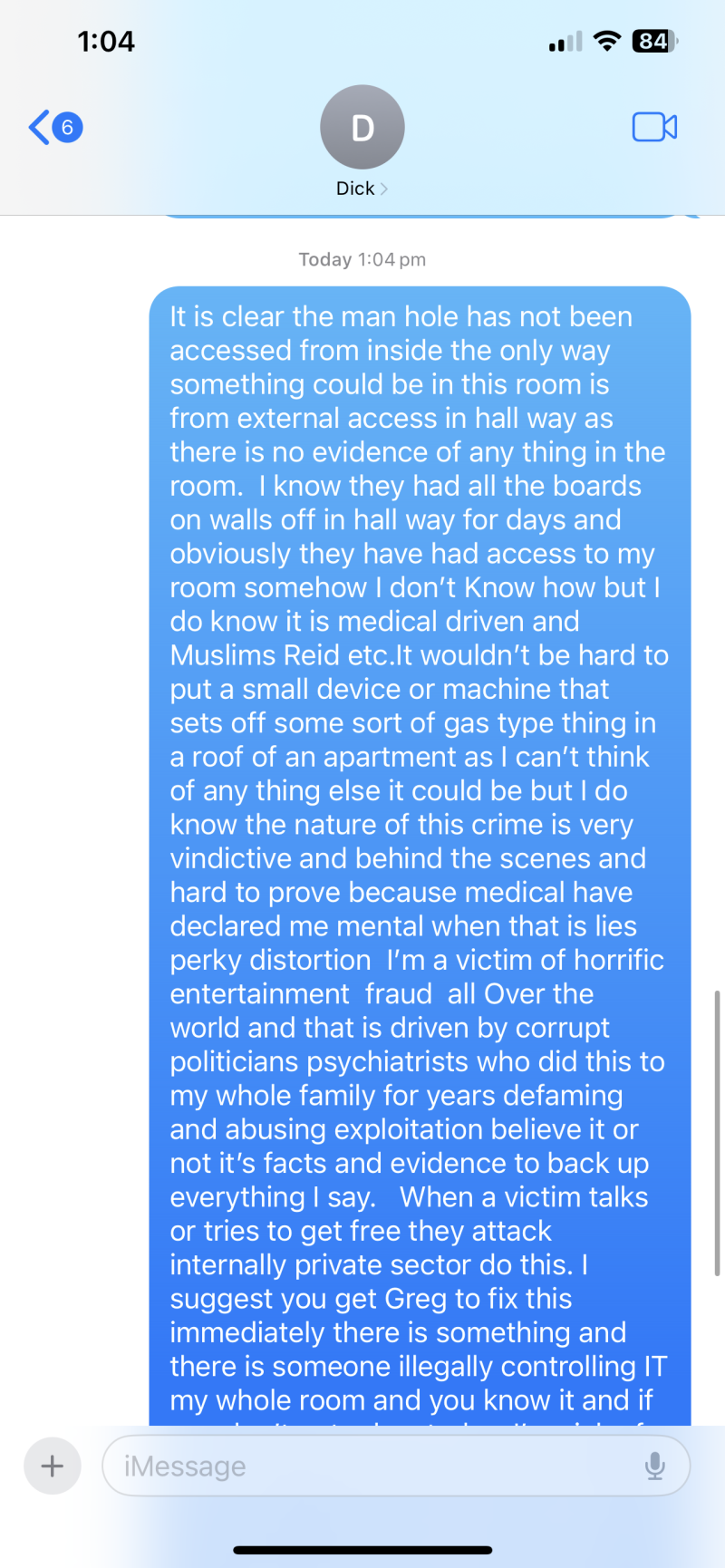
Task: Record an audio message with microphone
Action: (654, 1466)
